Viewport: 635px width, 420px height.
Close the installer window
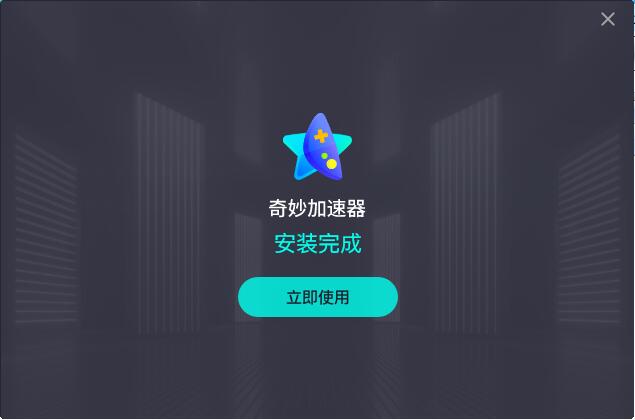[607, 19]
